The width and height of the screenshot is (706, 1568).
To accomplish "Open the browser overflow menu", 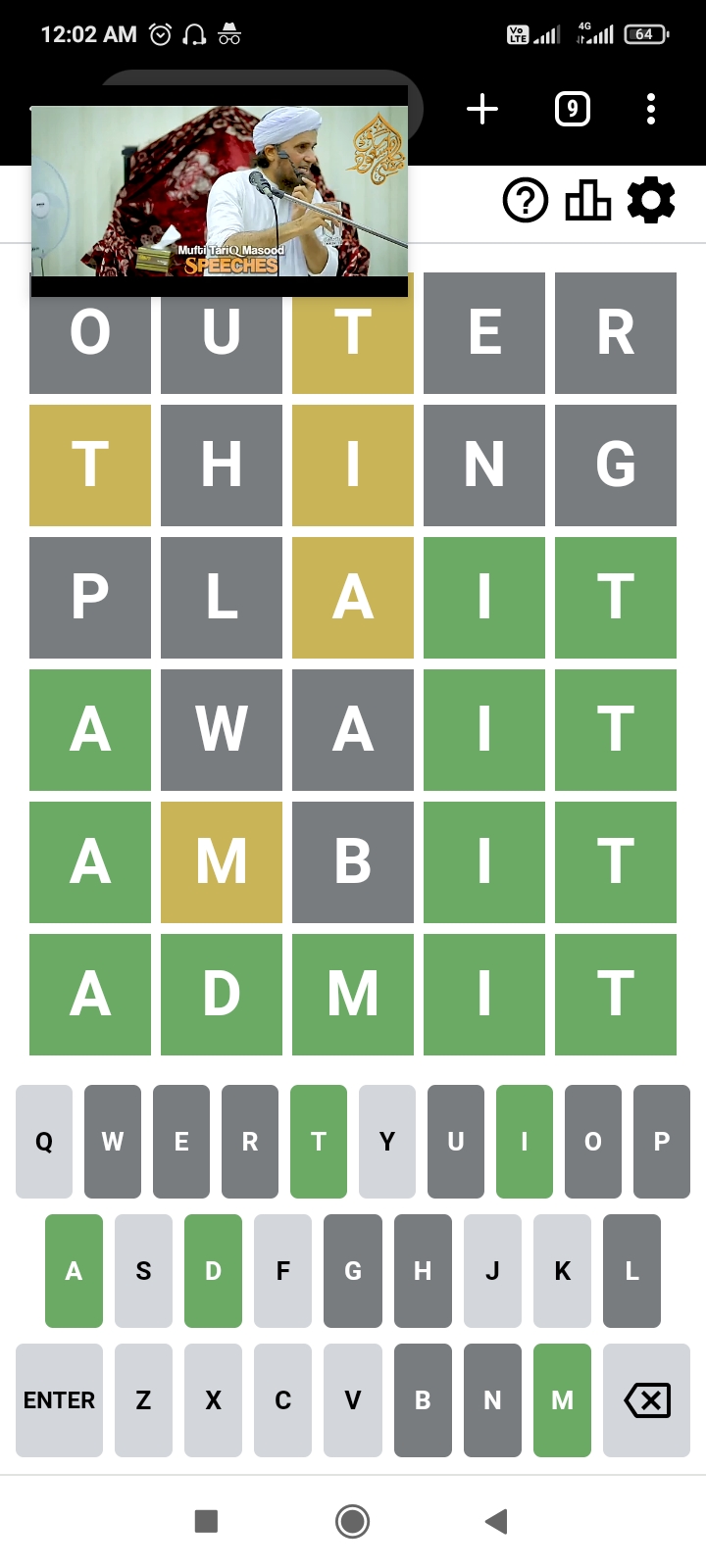I will point(651,109).
